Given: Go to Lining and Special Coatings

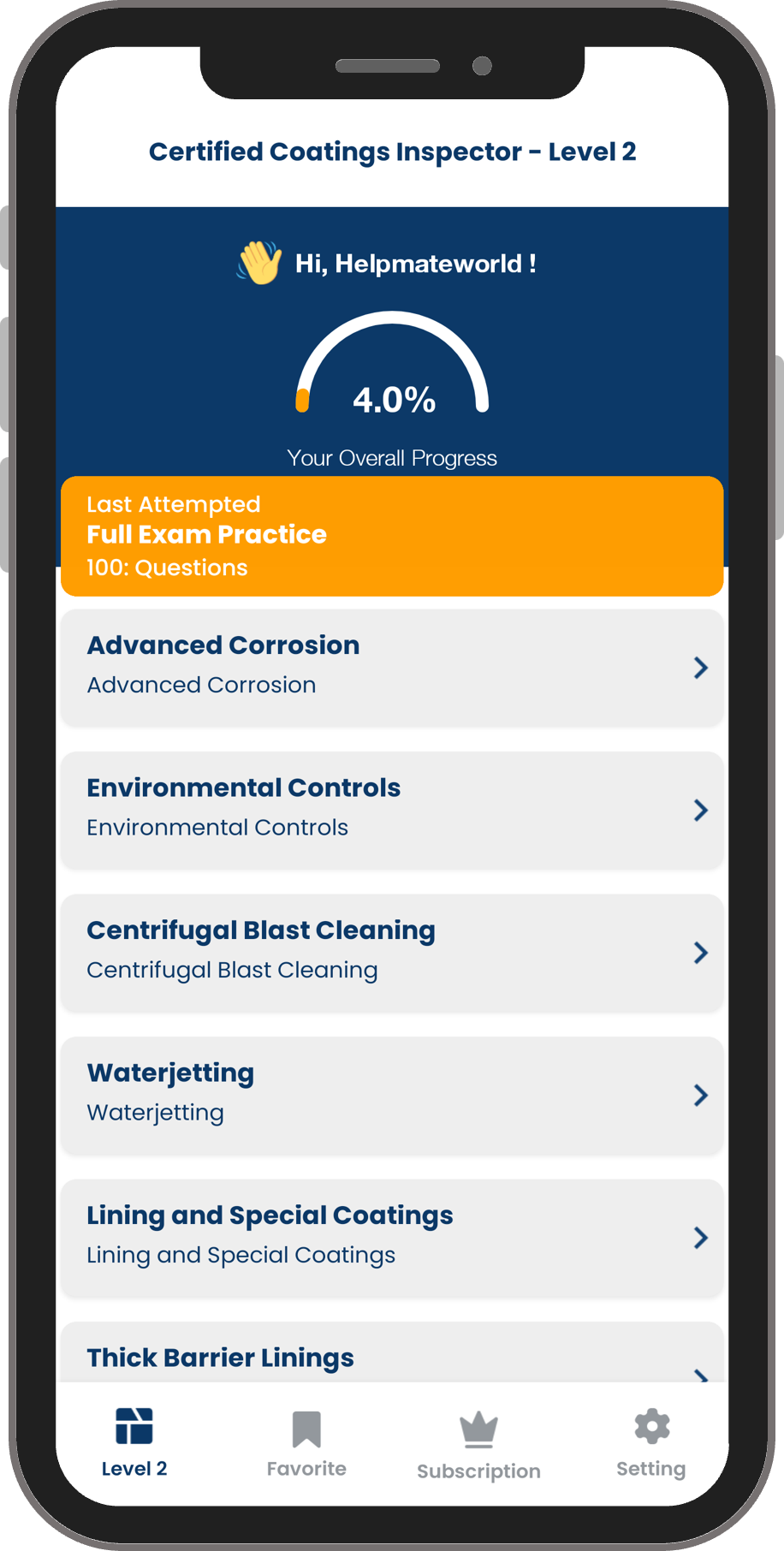Looking at the screenshot, I should (392, 1236).
